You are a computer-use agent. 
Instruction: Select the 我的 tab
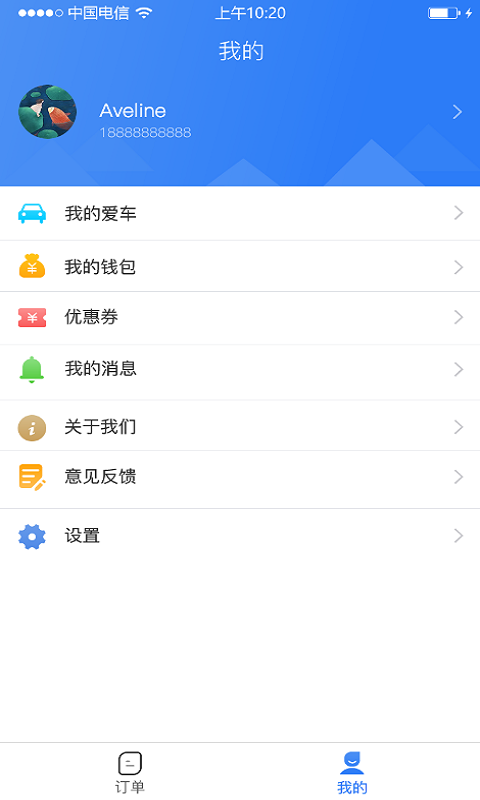click(x=352, y=772)
